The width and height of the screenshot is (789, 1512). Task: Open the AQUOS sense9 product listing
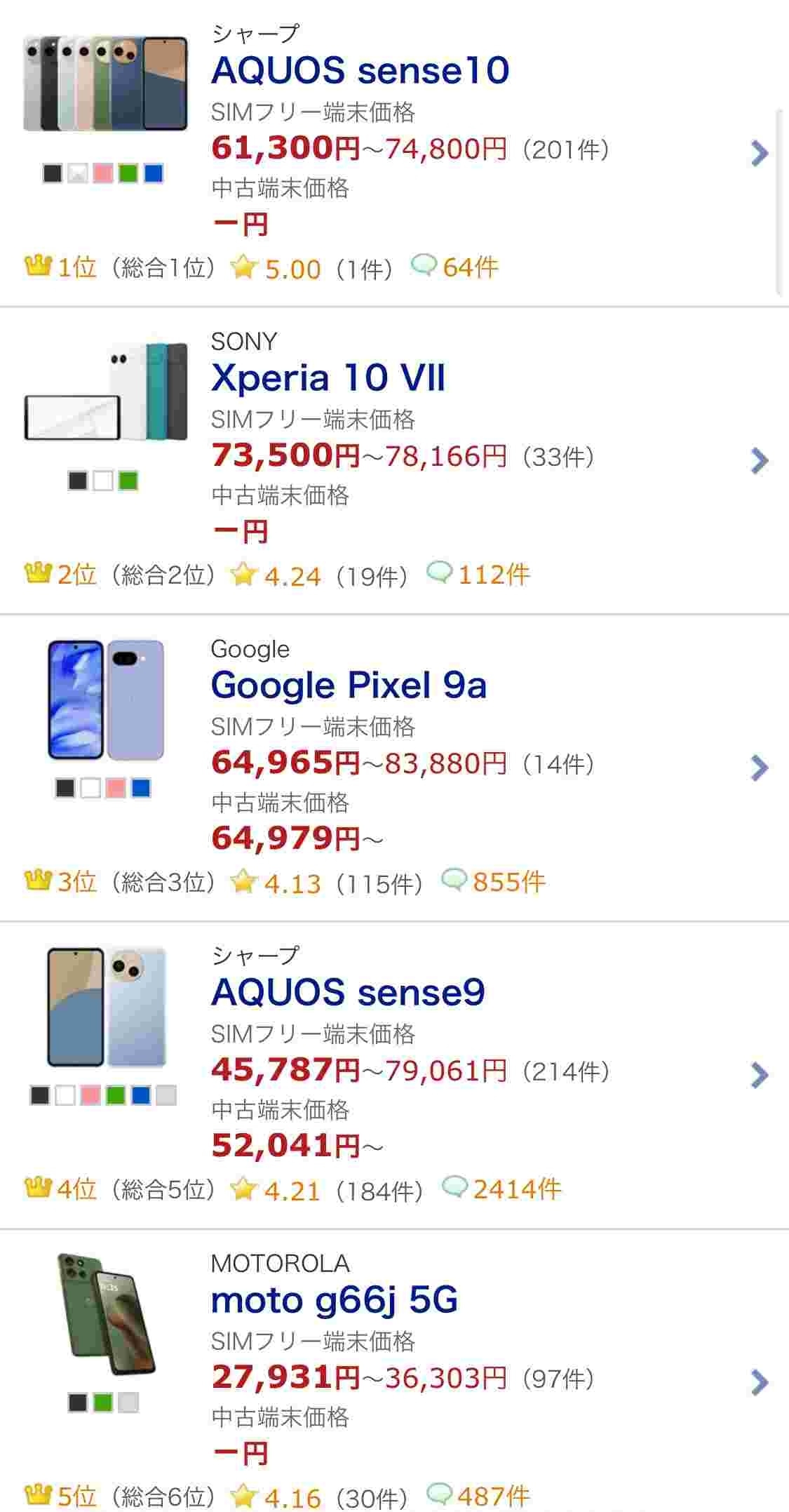coord(348,993)
